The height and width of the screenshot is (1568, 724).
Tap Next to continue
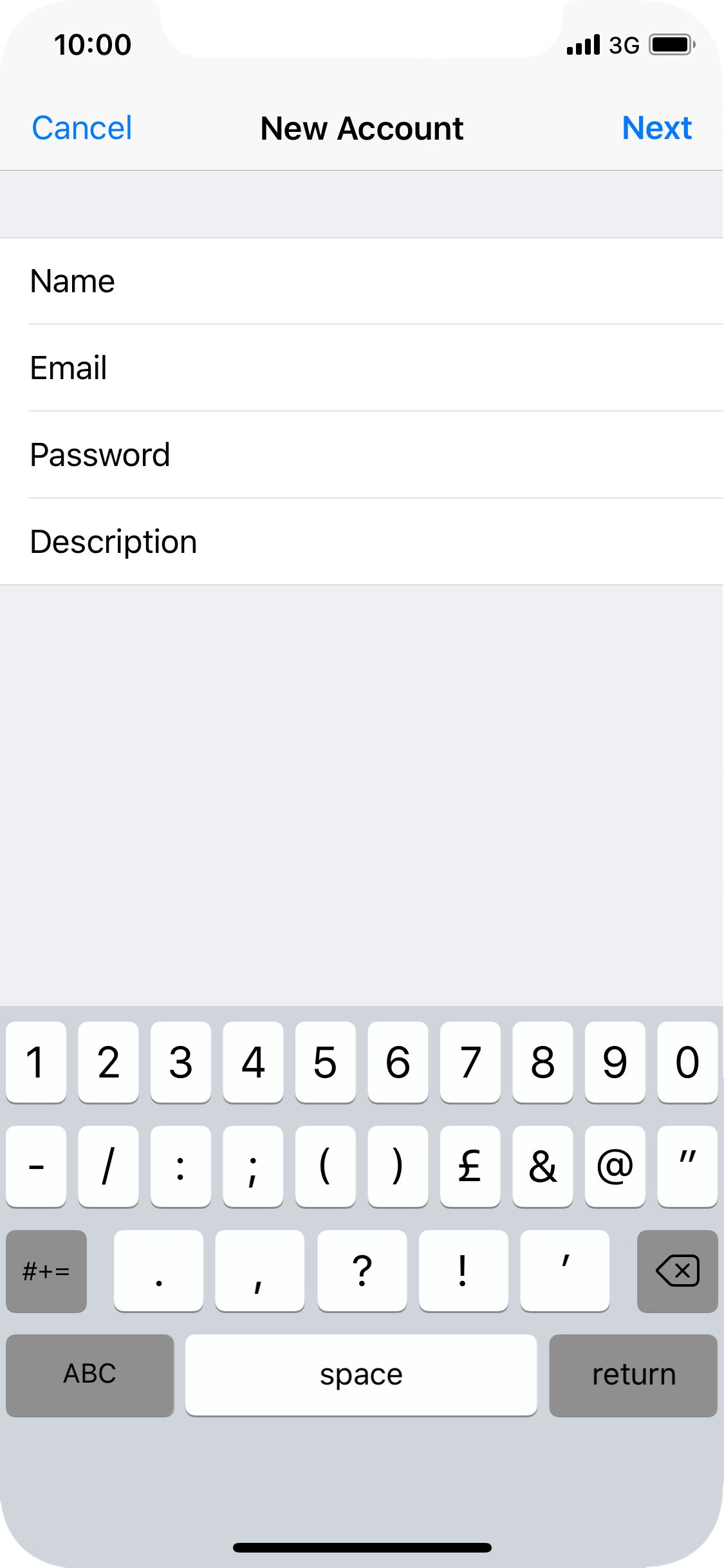[656, 128]
